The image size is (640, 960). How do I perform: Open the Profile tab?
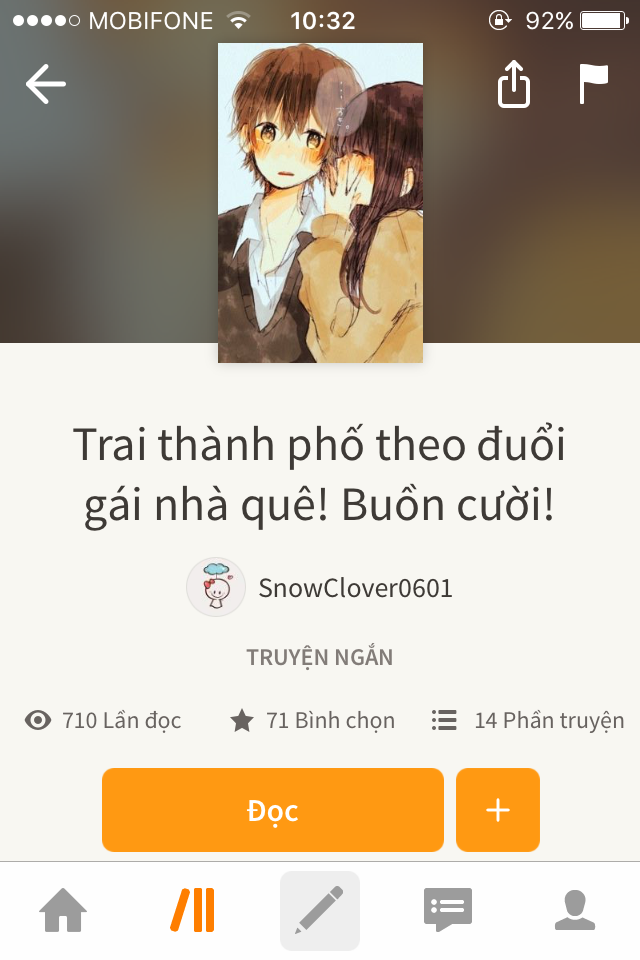[575, 910]
